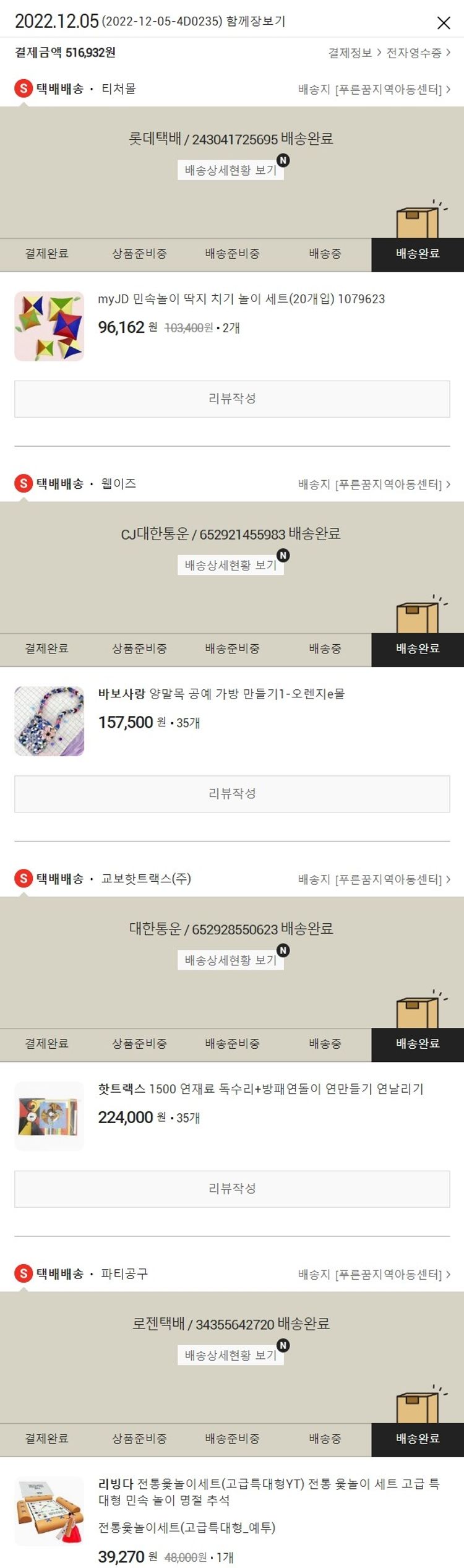Open 바보사랑 양말목 공예 가방 product
Image resolution: width=464 pixels, height=1568 pixels.
221,694
